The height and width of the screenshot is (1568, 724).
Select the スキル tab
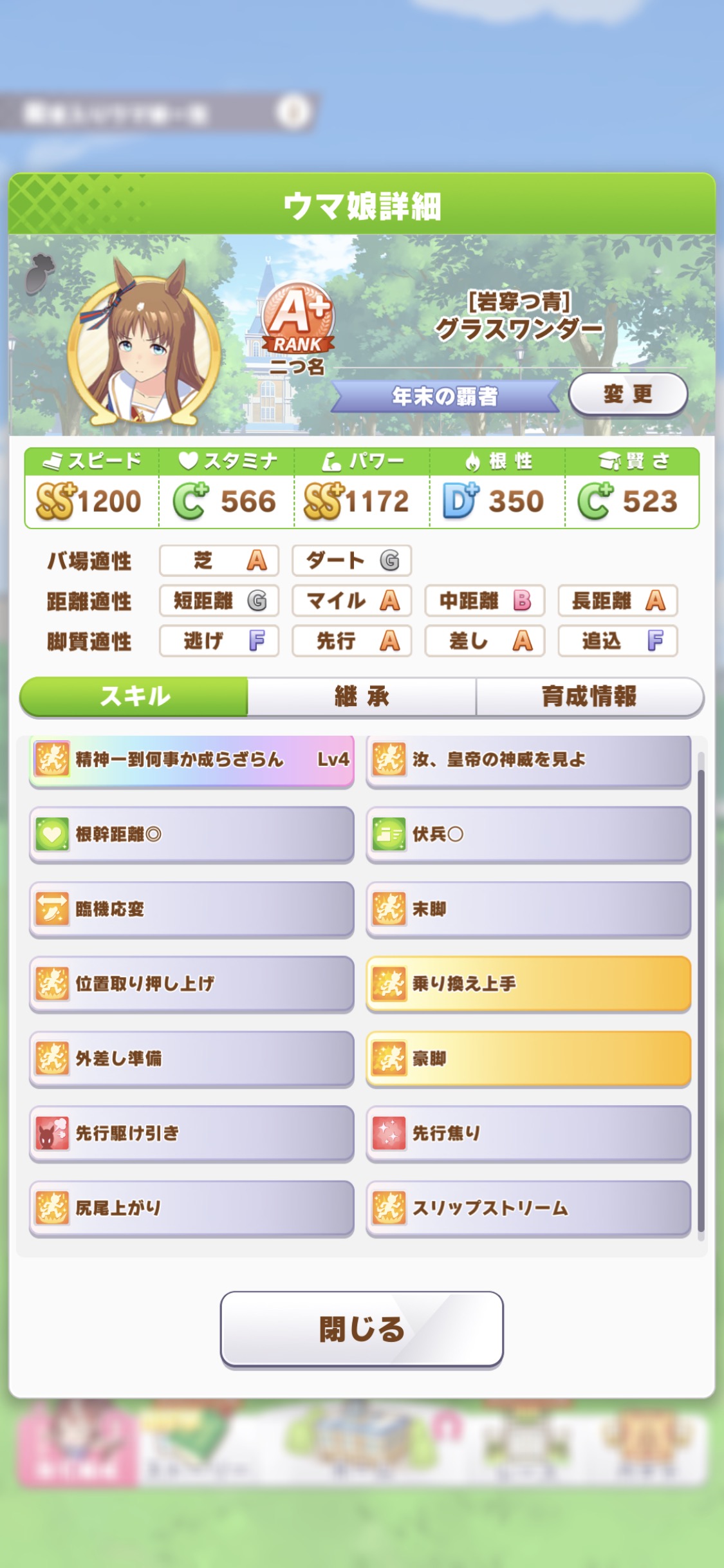[x=135, y=696]
